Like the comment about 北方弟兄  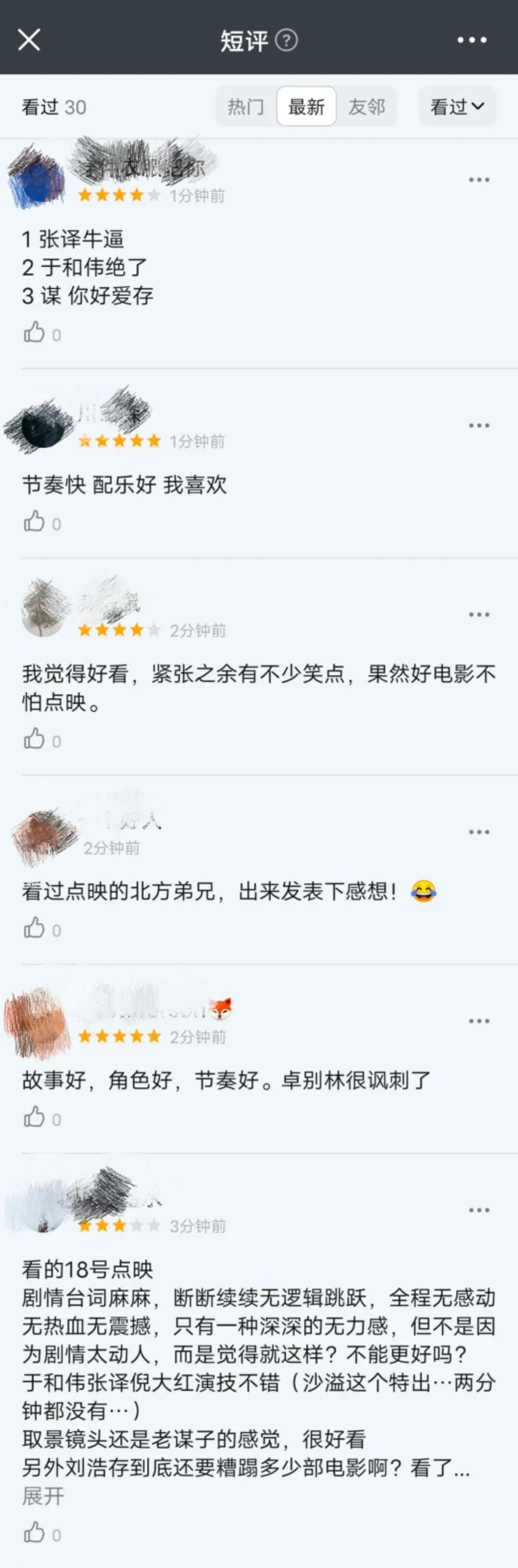pos(35,928)
